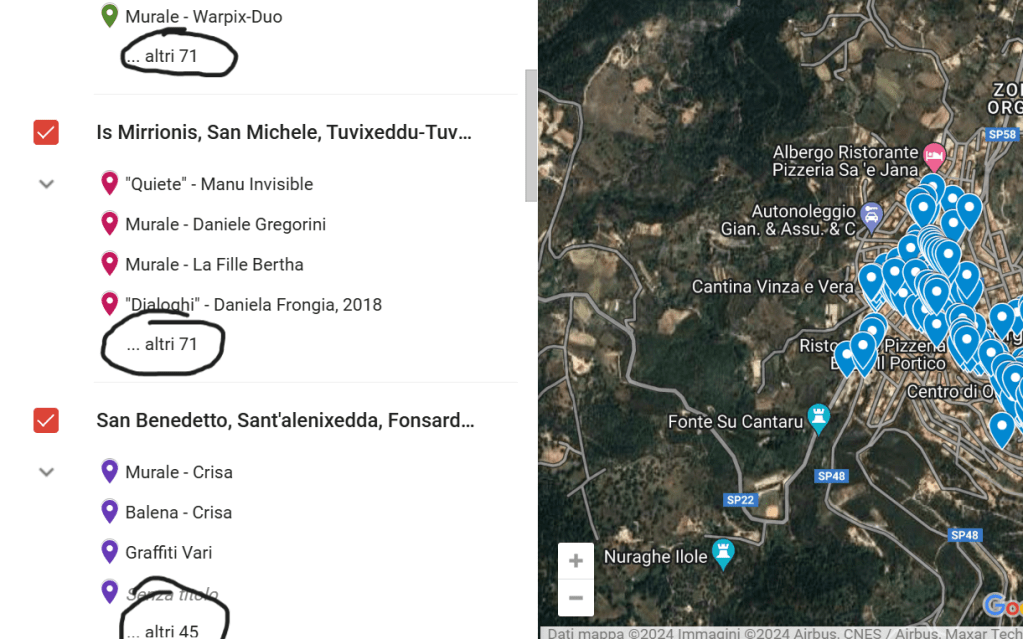Open "Quiete" - Manu Invisible entry
The image size is (1023, 639).
218,184
